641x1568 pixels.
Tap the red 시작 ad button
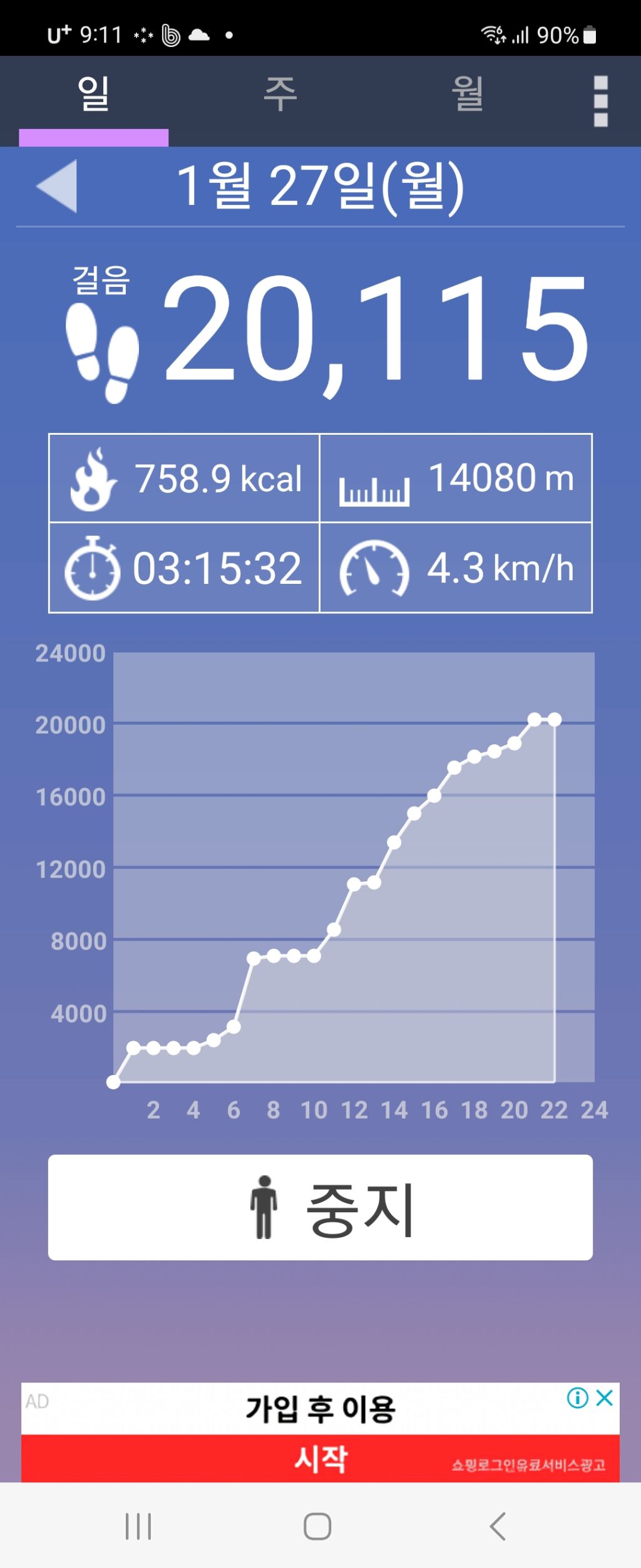click(x=320, y=1458)
